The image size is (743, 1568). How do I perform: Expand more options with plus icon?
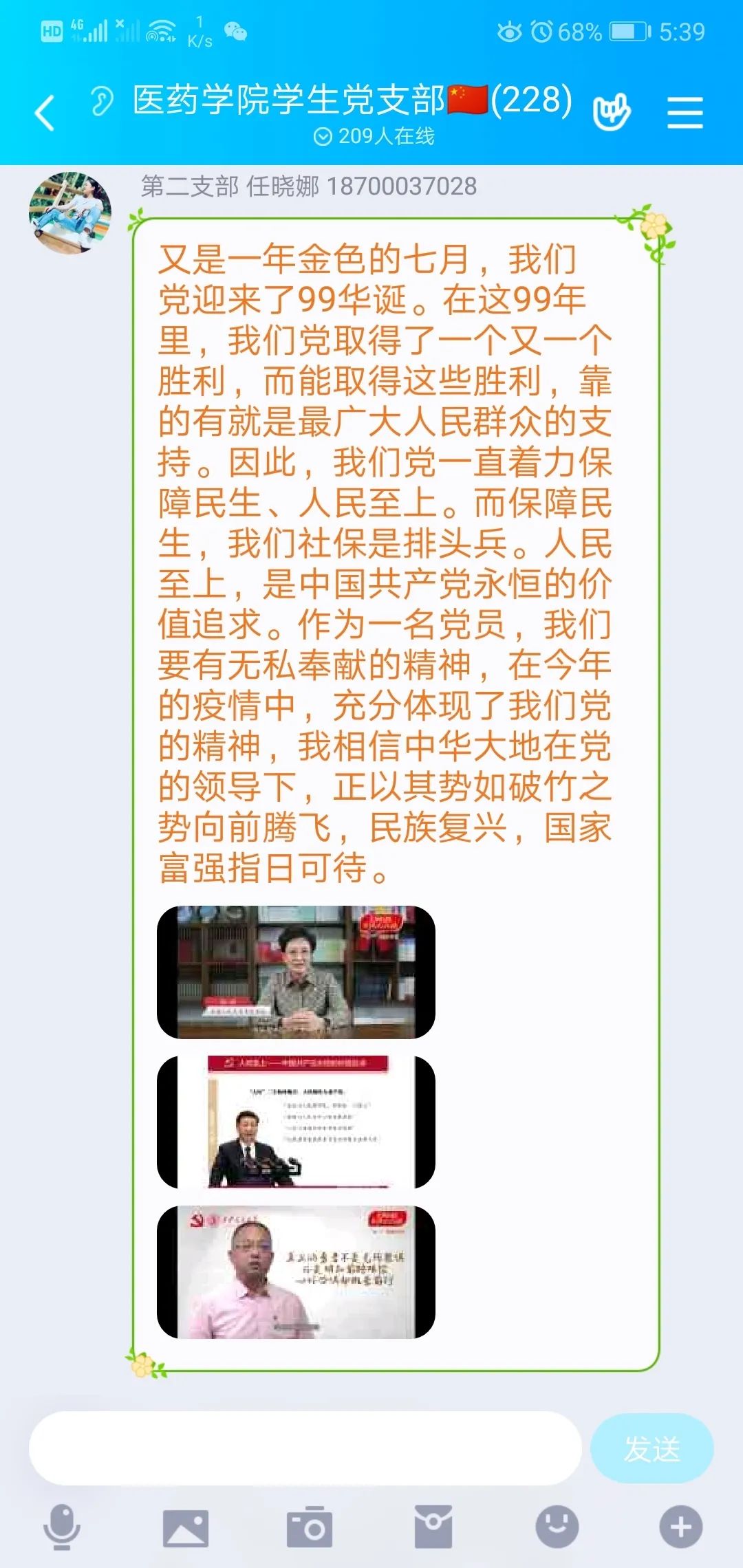pyautogui.click(x=680, y=1527)
